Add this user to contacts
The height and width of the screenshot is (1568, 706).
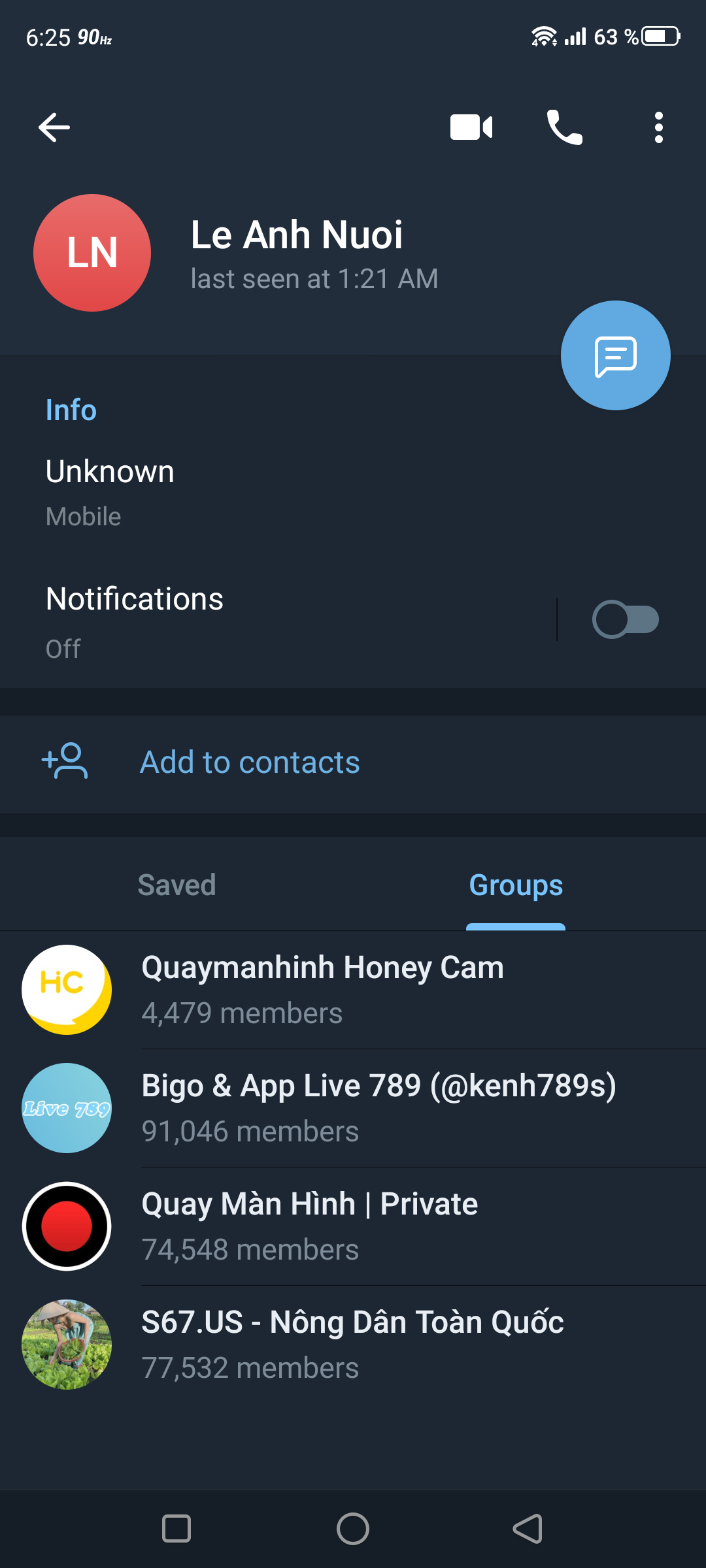(250, 762)
